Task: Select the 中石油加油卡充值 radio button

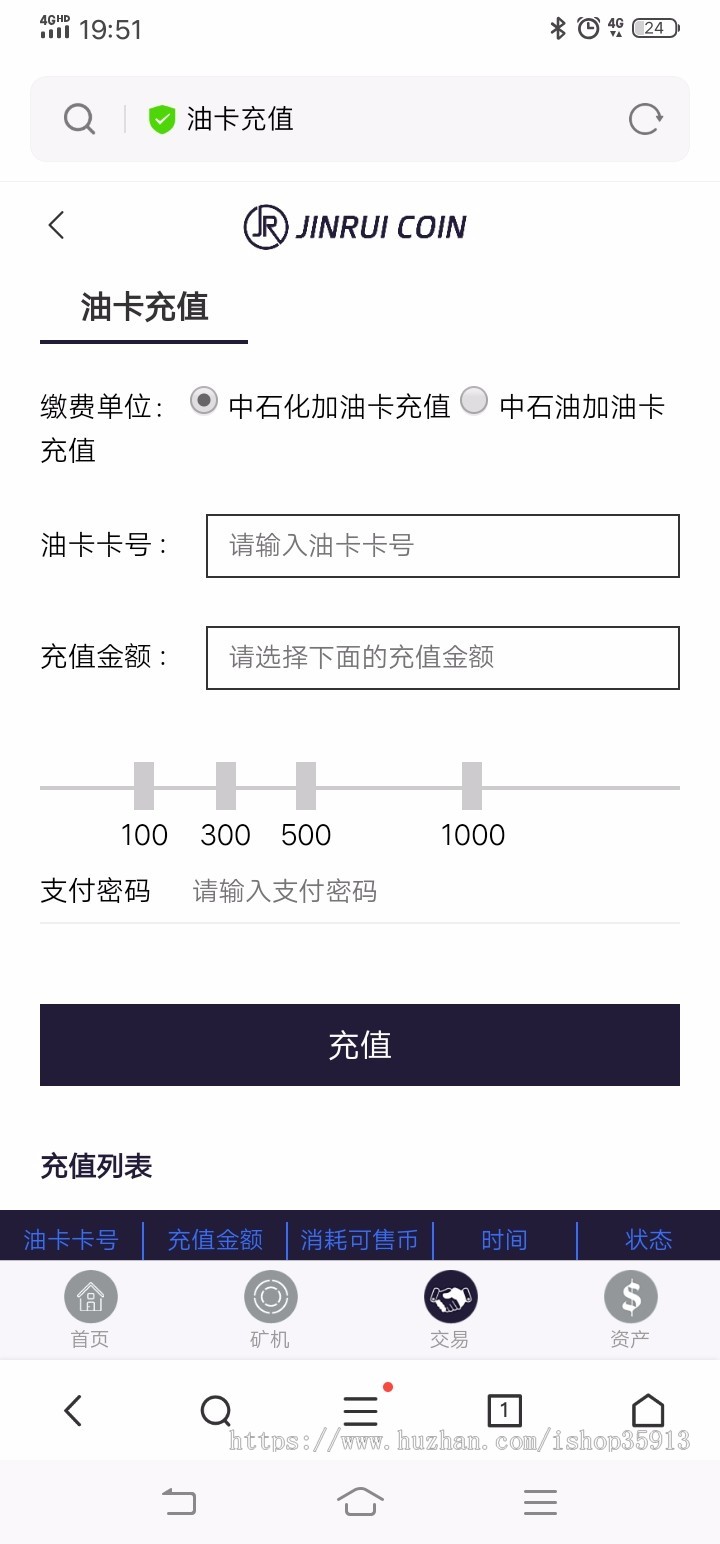Action: click(474, 401)
